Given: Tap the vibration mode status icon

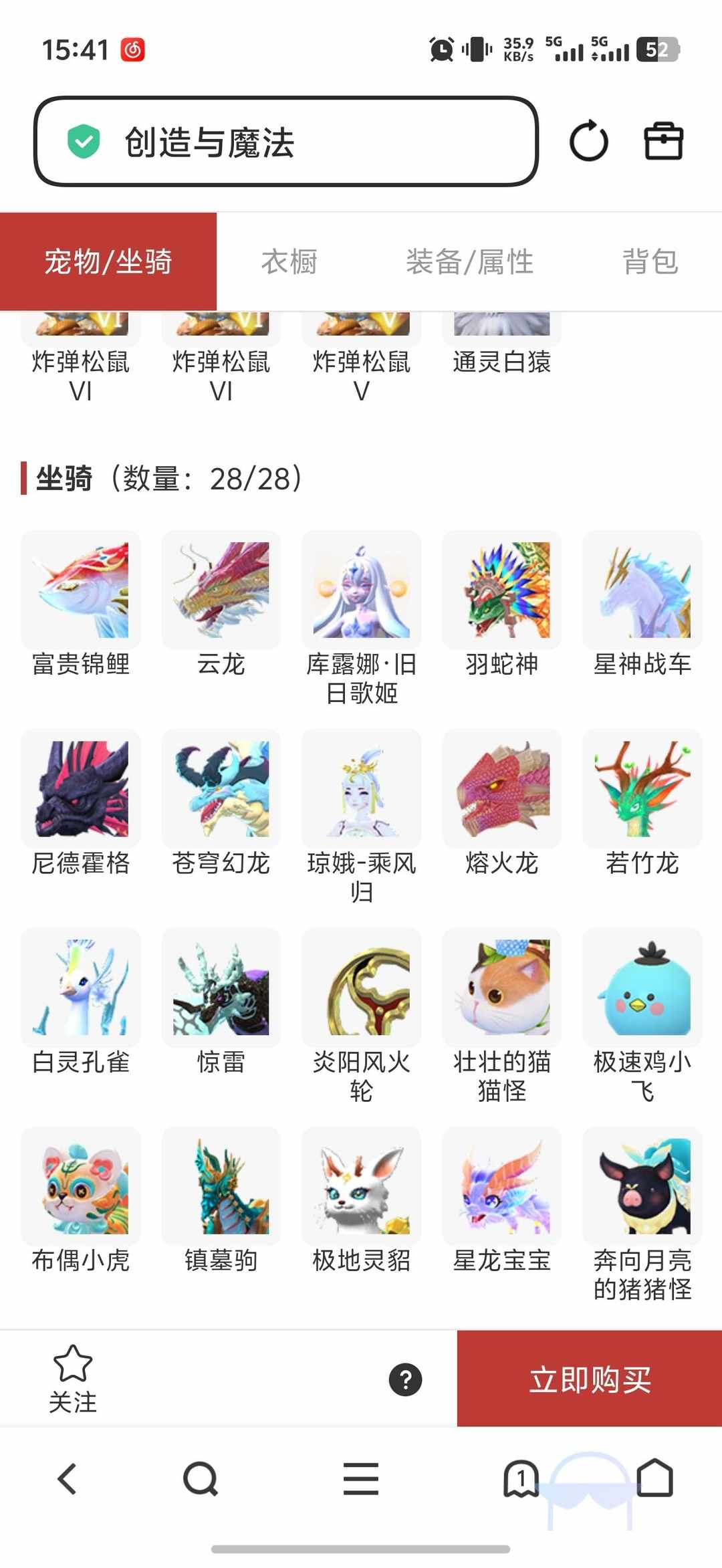Looking at the screenshot, I should tap(475, 49).
